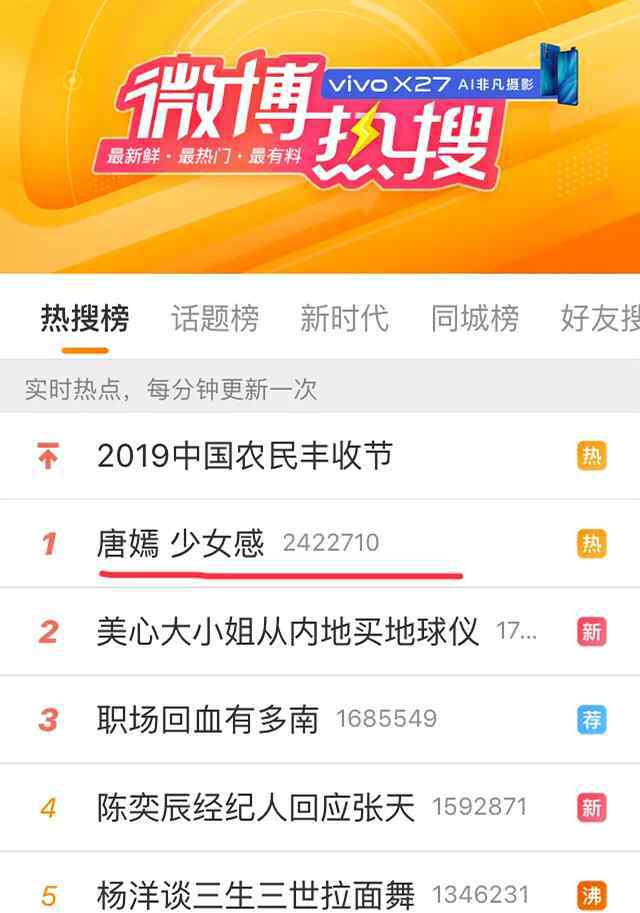View the 职场回血有多南 topic
Viewport: 640px width, 913px height.
click(208, 719)
